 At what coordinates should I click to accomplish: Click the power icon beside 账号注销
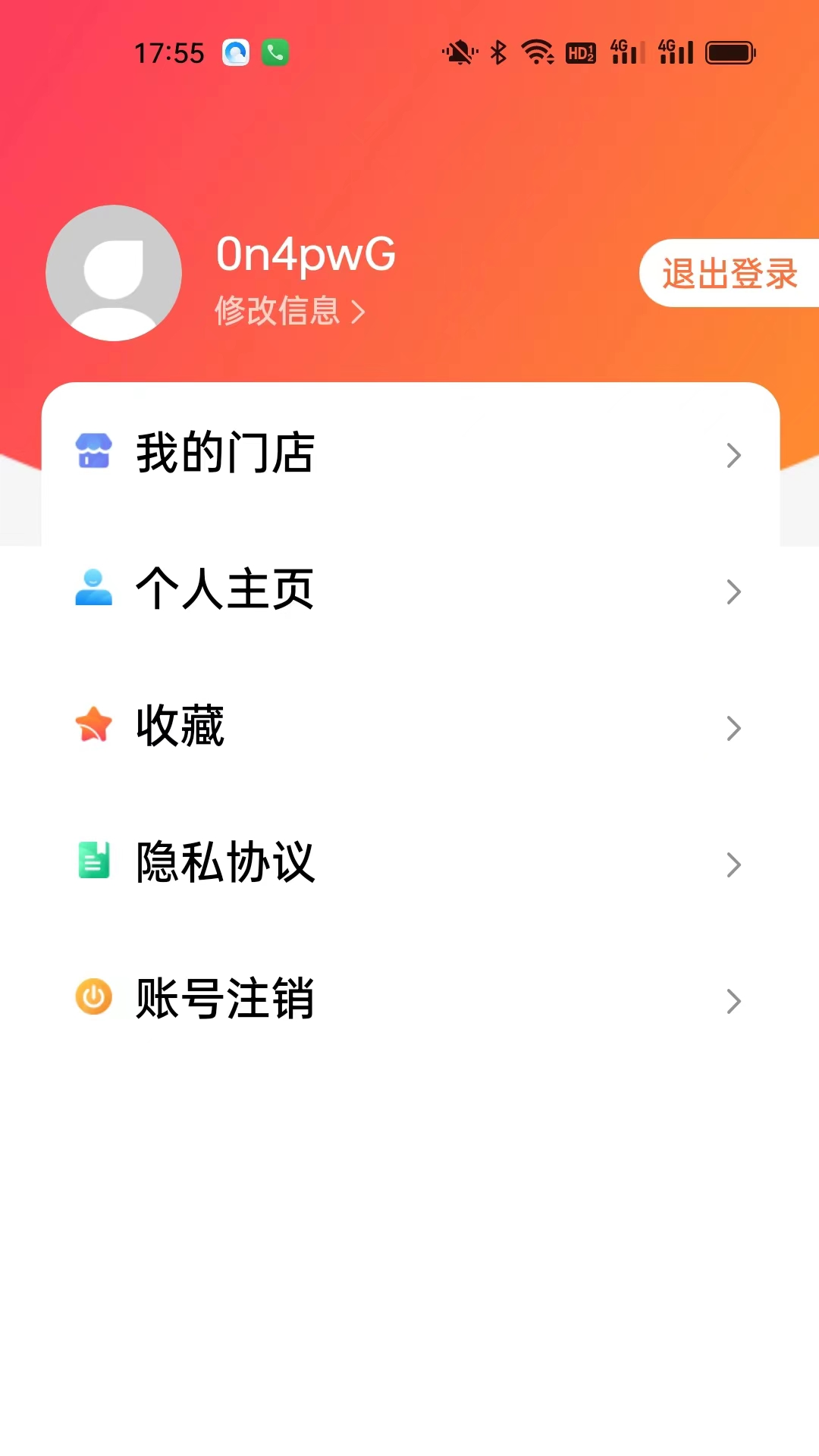pyautogui.click(x=93, y=999)
